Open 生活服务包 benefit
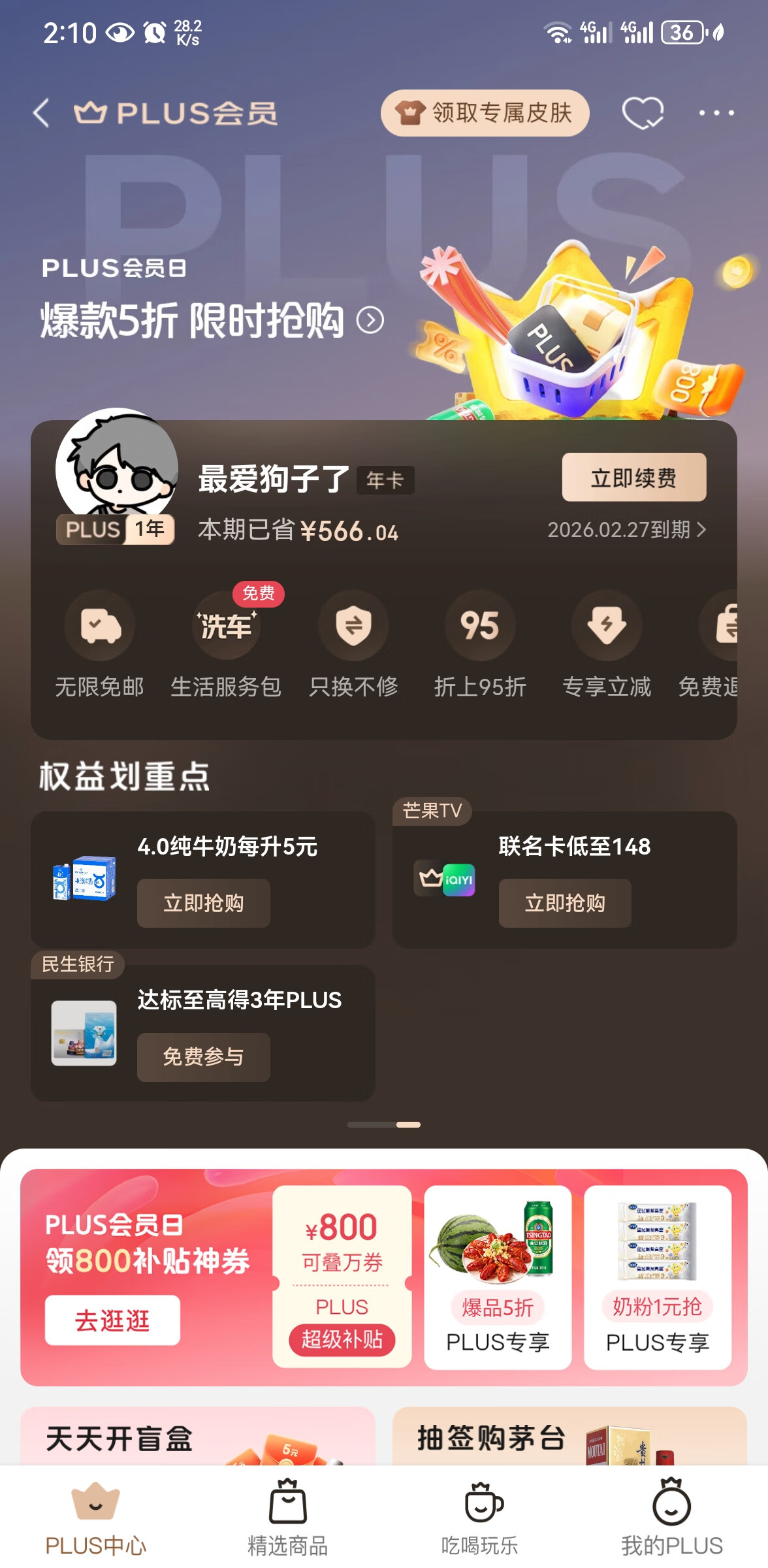This screenshot has height=1568, width=768. [226, 643]
